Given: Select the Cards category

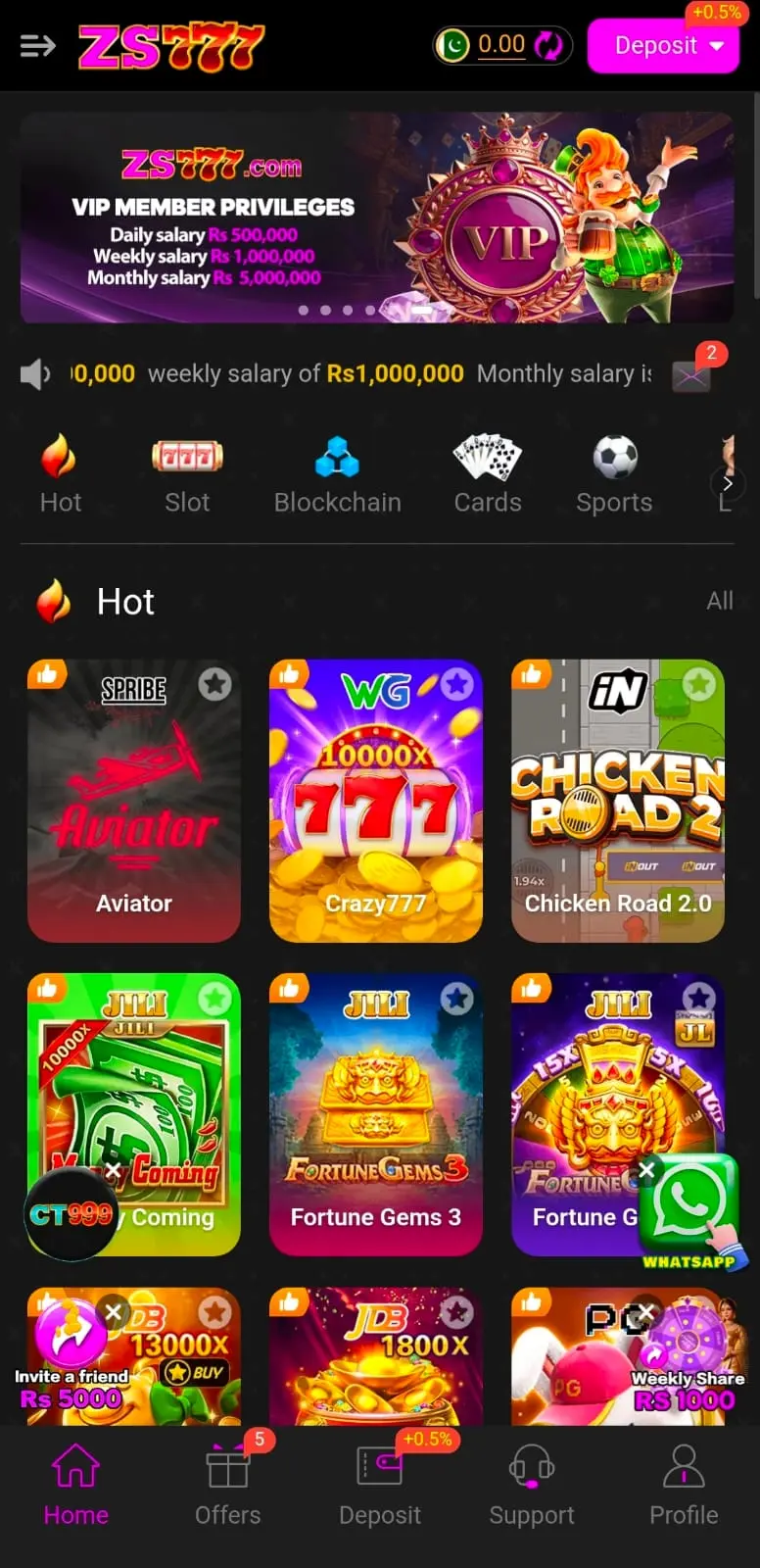Looking at the screenshot, I should (487, 475).
